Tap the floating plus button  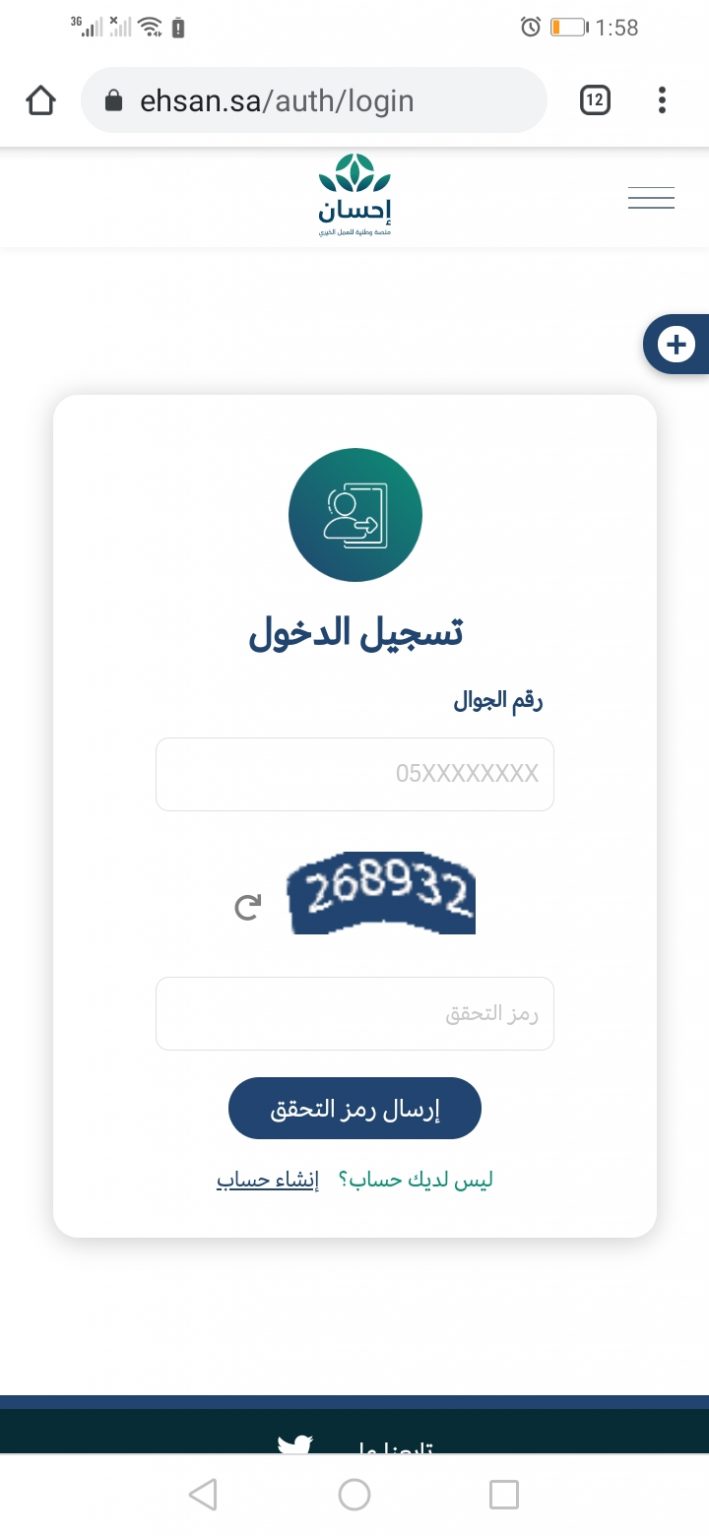tap(677, 344)
